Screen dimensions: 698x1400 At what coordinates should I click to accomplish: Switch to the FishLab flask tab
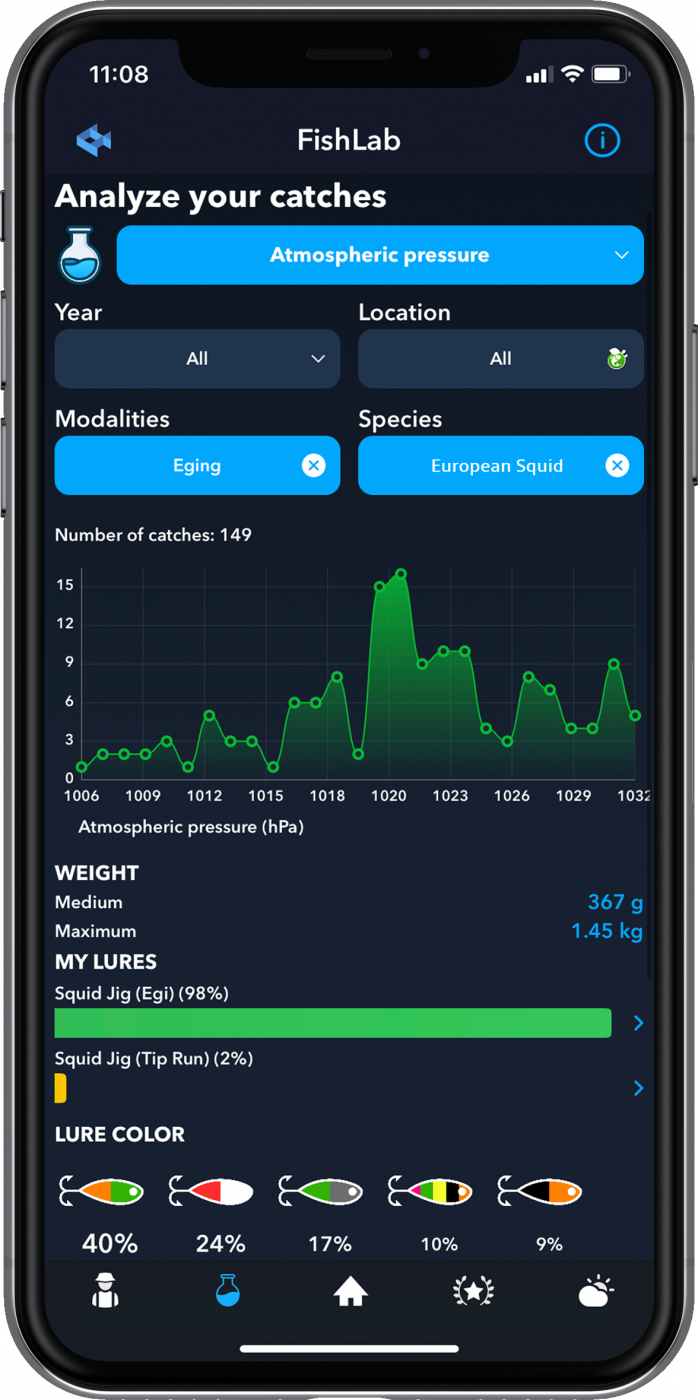tap(228, 1291)
